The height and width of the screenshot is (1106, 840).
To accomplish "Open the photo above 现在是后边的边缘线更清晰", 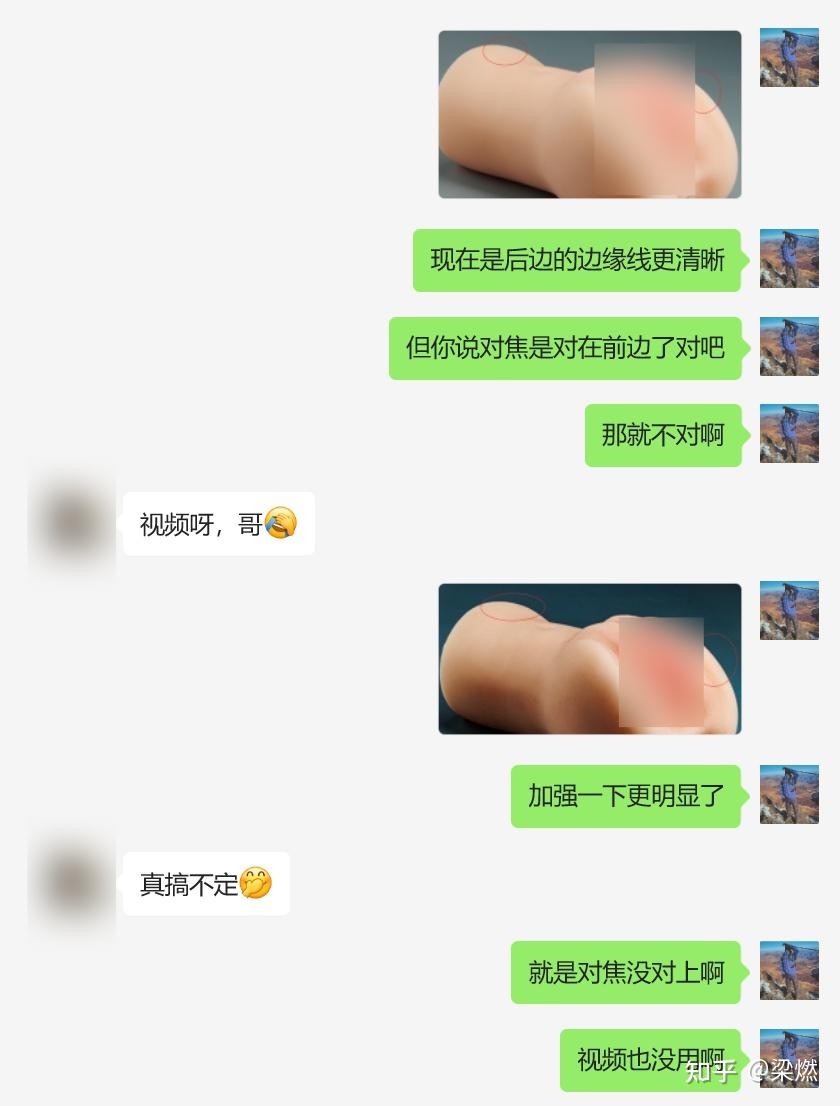I will (x=589, y=114).
